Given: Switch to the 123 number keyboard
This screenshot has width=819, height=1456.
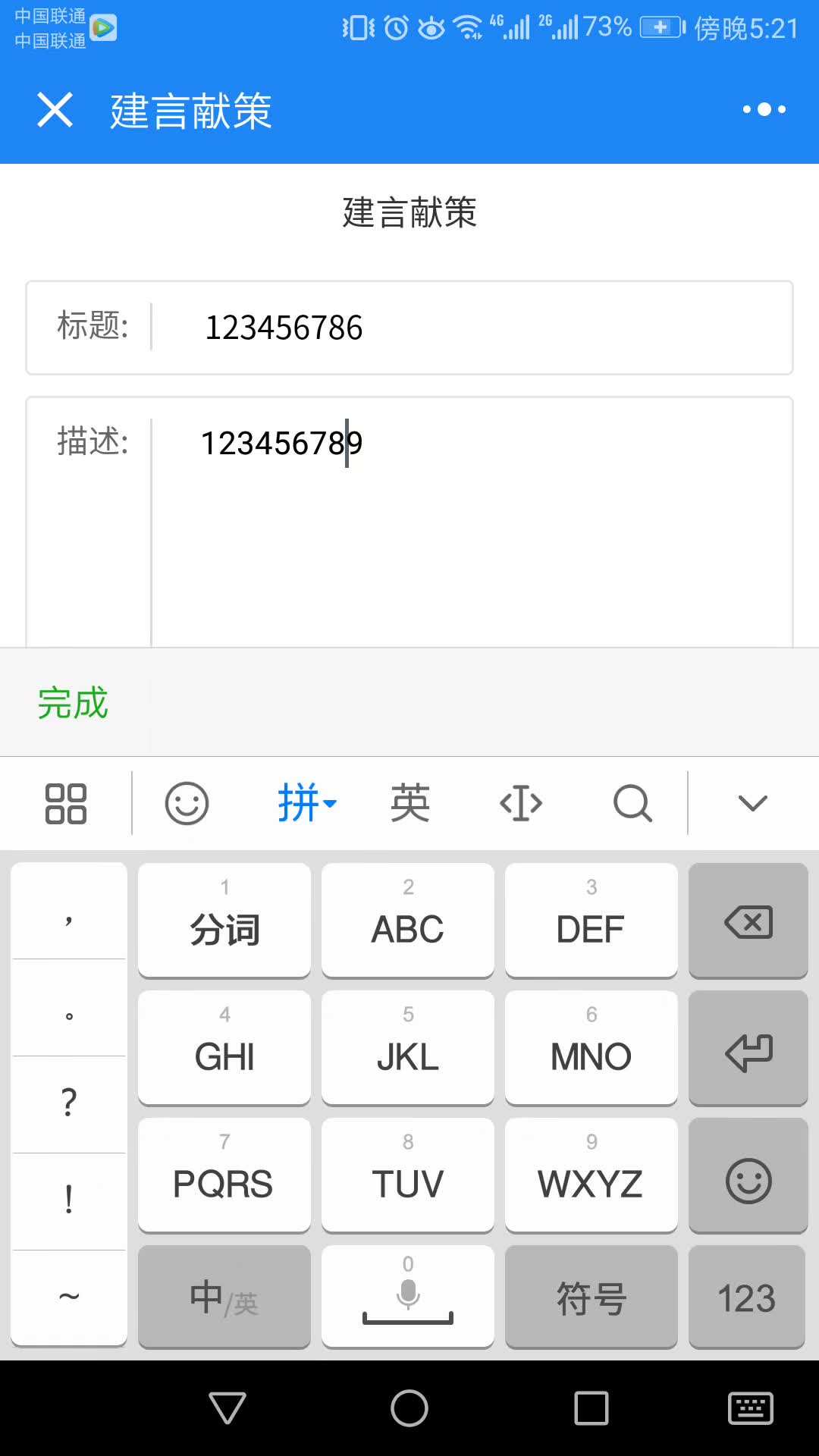Looking at the screenshot, I should (x=747, y=1298).
